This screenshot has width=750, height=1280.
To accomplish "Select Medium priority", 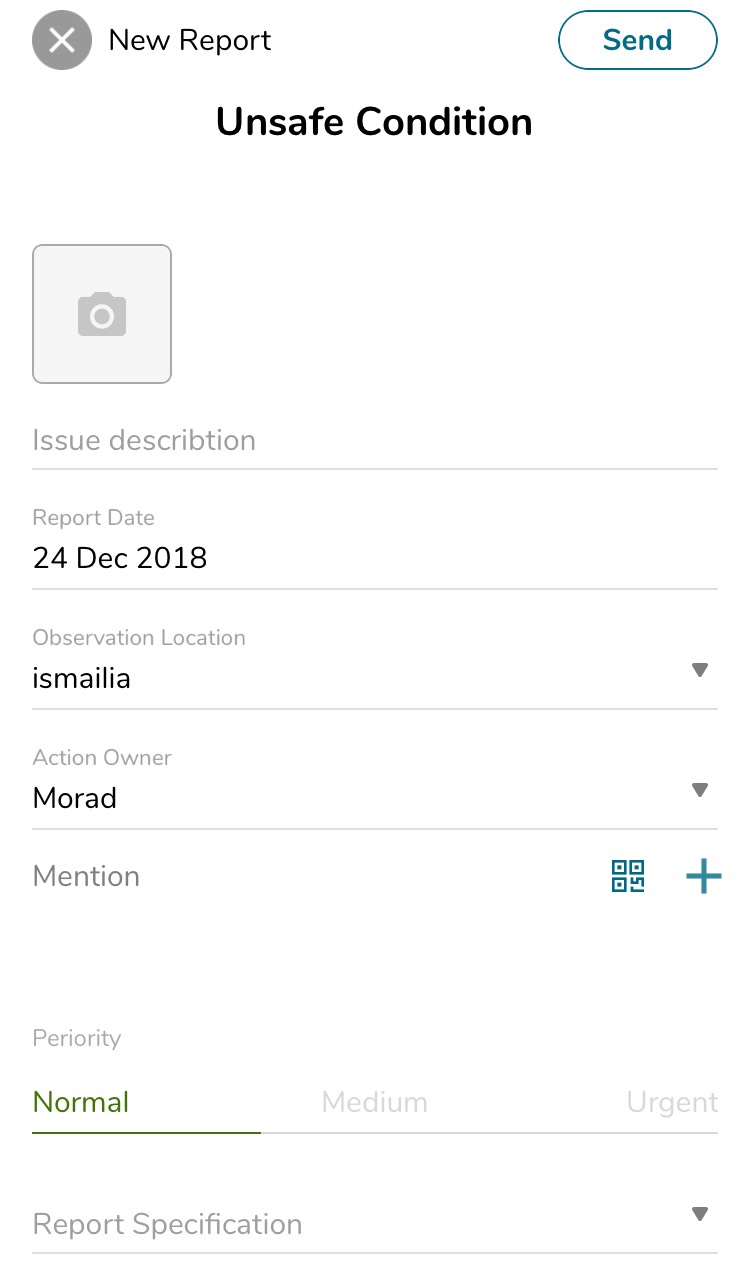I will coord(375,1103).
